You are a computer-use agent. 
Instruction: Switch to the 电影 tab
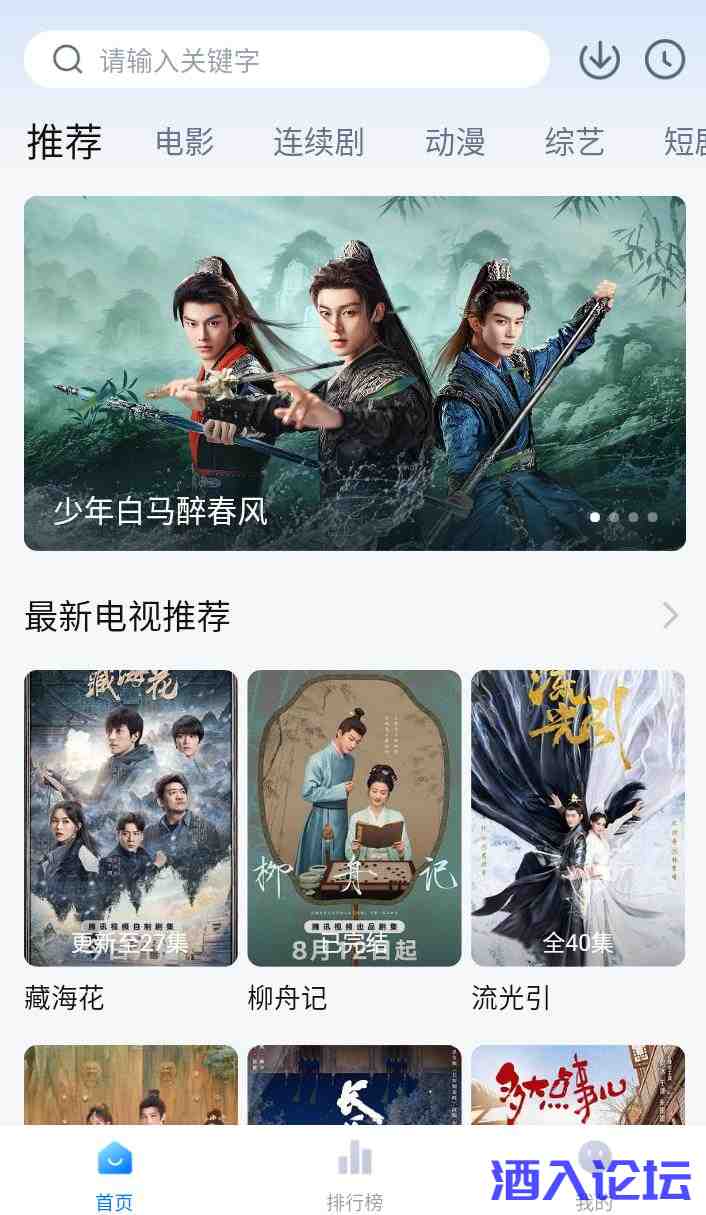185,142
